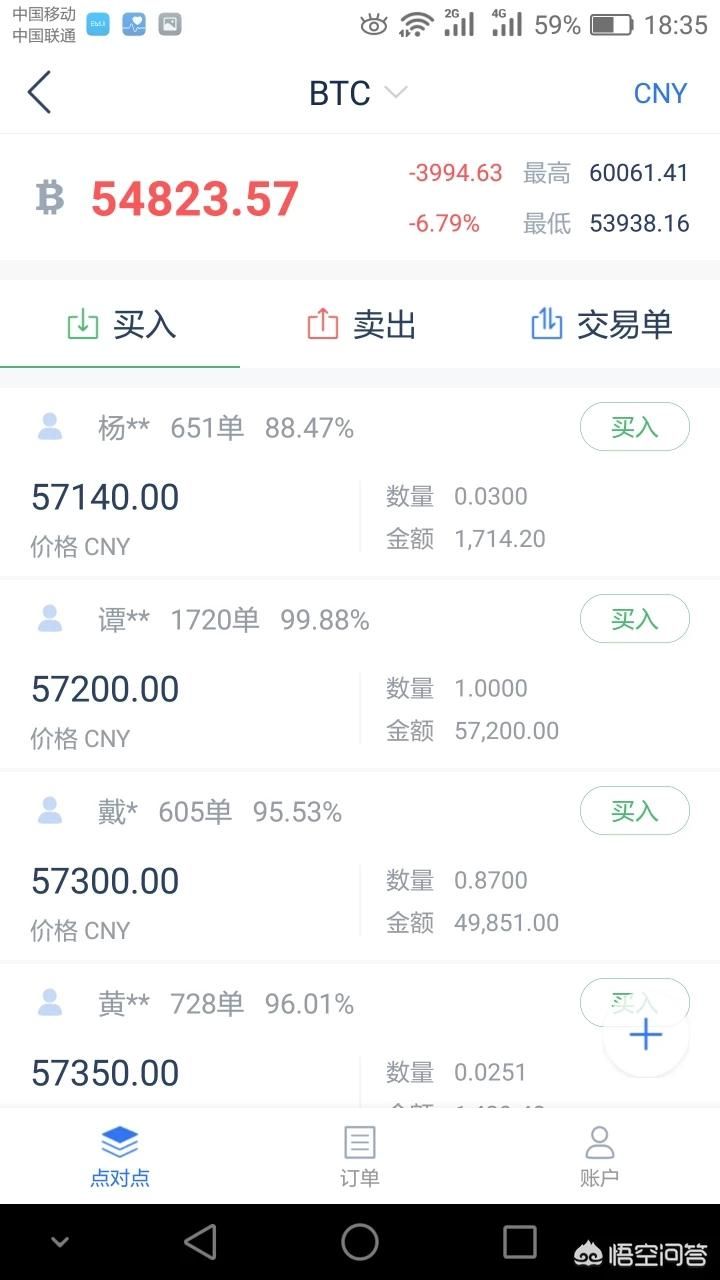Go back using the top-left arrow
This screenshot has height=1280, width=720.
[x=39, y=93]
